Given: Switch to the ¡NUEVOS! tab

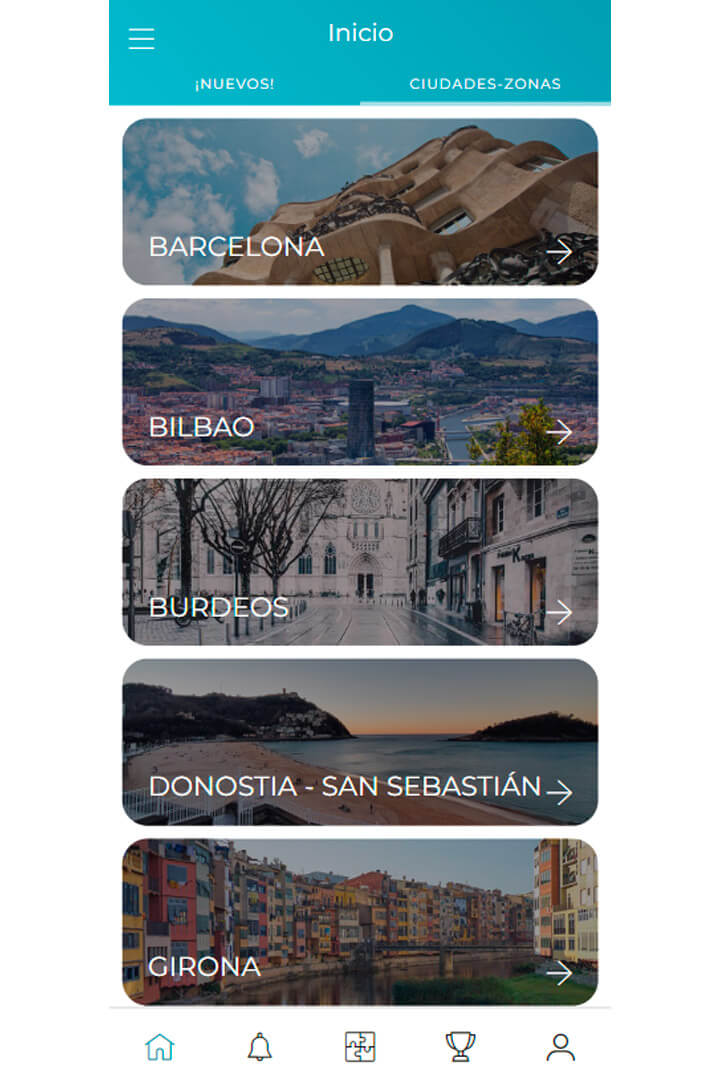Looking at the screenshot, I should pos(234,84).
